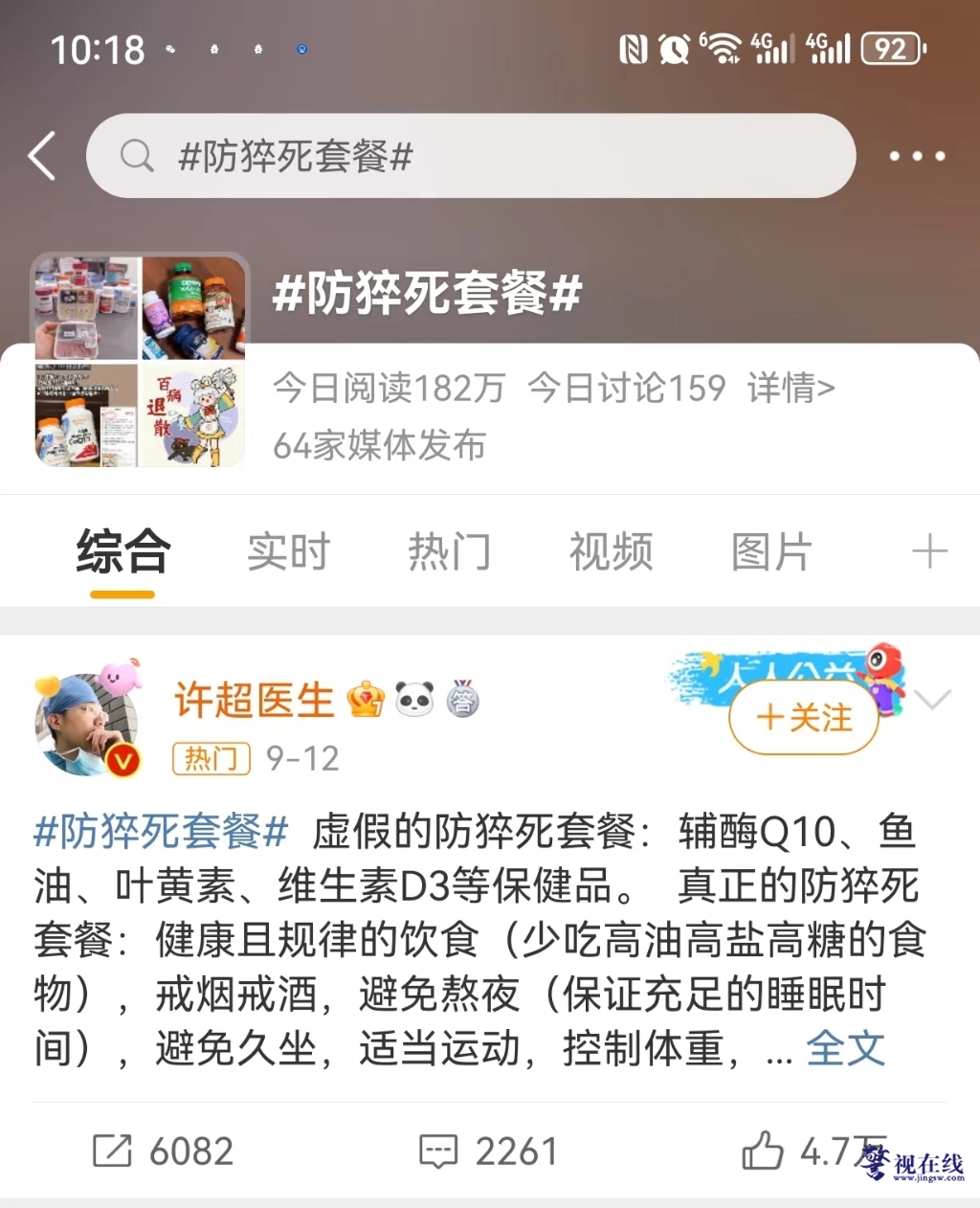The width and height of the screenshot is (980, 1208).
Task: Follow 许超医生 with the +关注 button
Action: pyautogui.click(x=804, y=718)
